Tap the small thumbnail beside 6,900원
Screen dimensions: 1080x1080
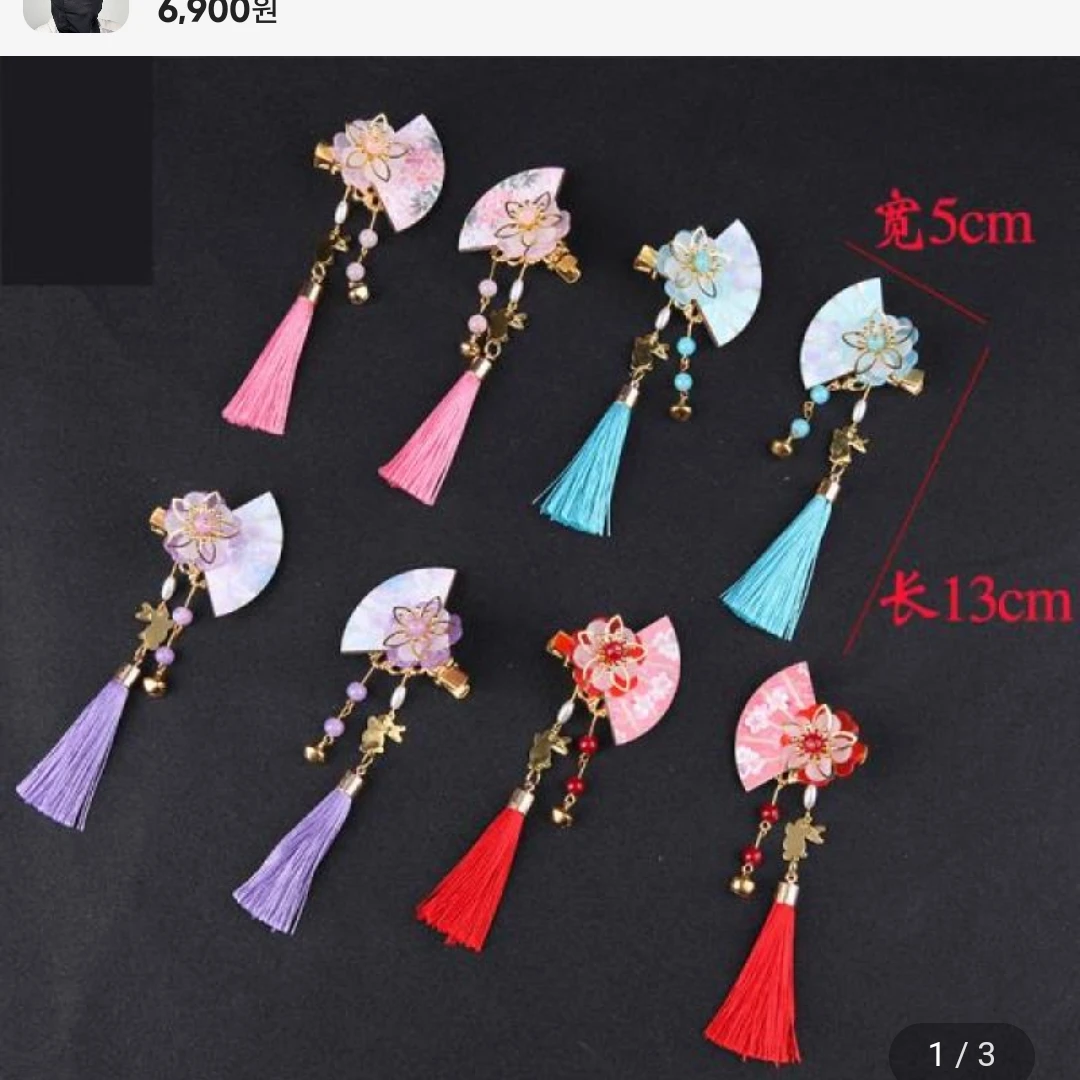(76, 14)
